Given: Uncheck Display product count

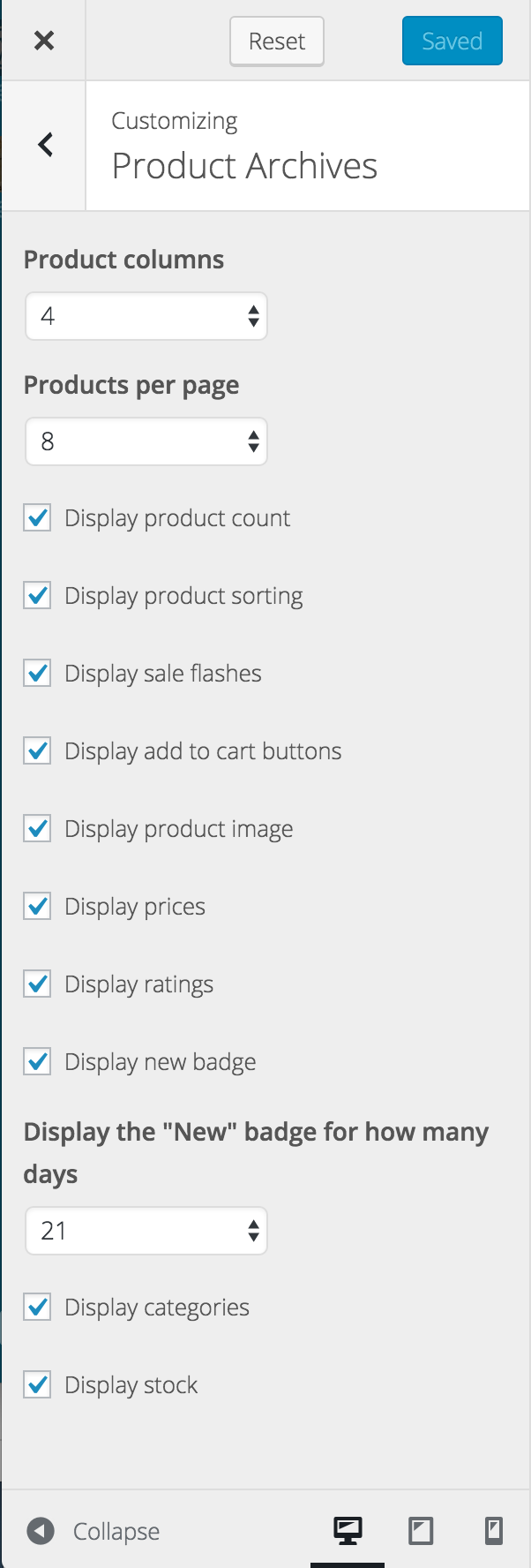Looking at the screenshot, I should coord(37,518).
